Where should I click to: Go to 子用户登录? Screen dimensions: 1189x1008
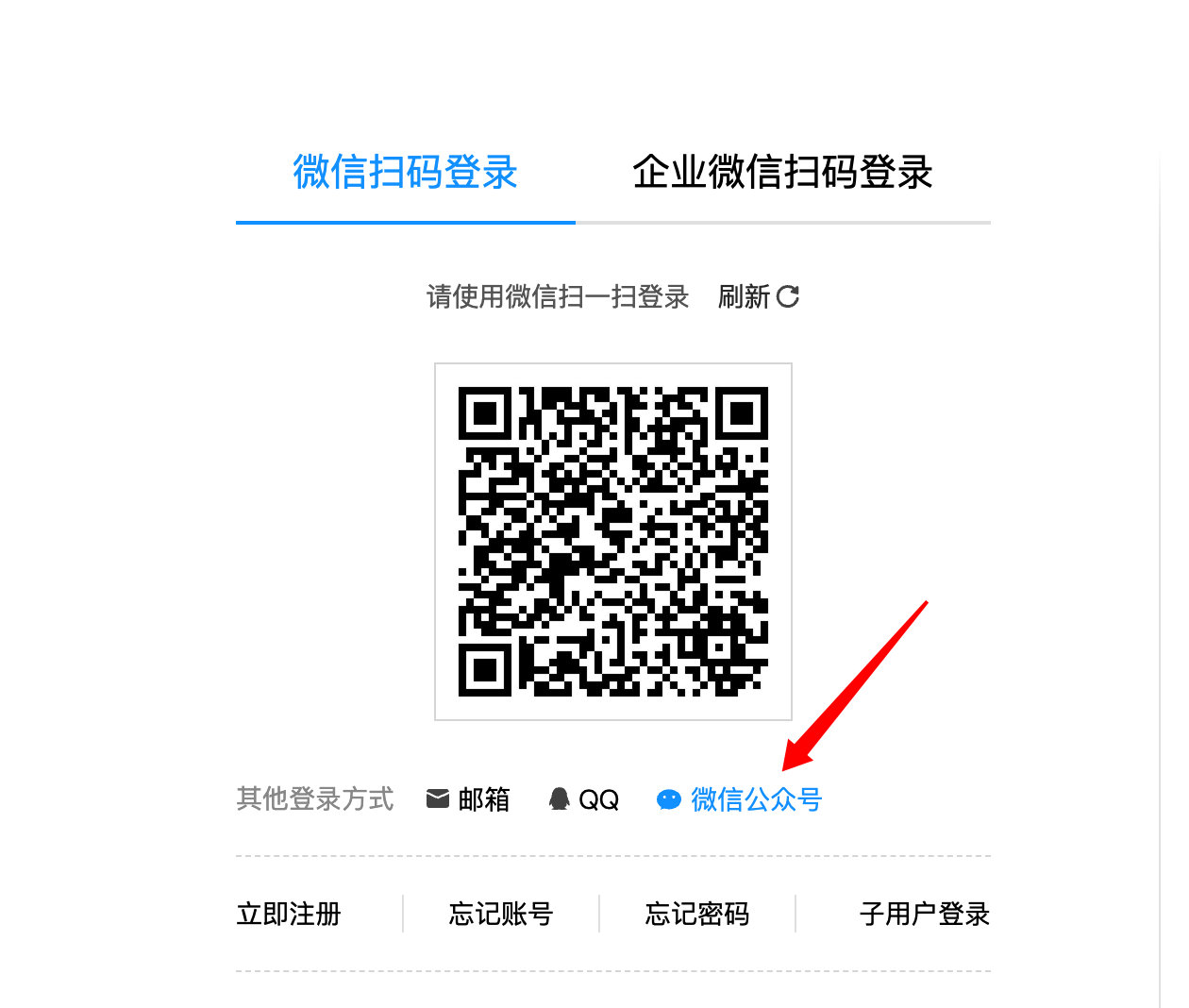click(924, 914)
